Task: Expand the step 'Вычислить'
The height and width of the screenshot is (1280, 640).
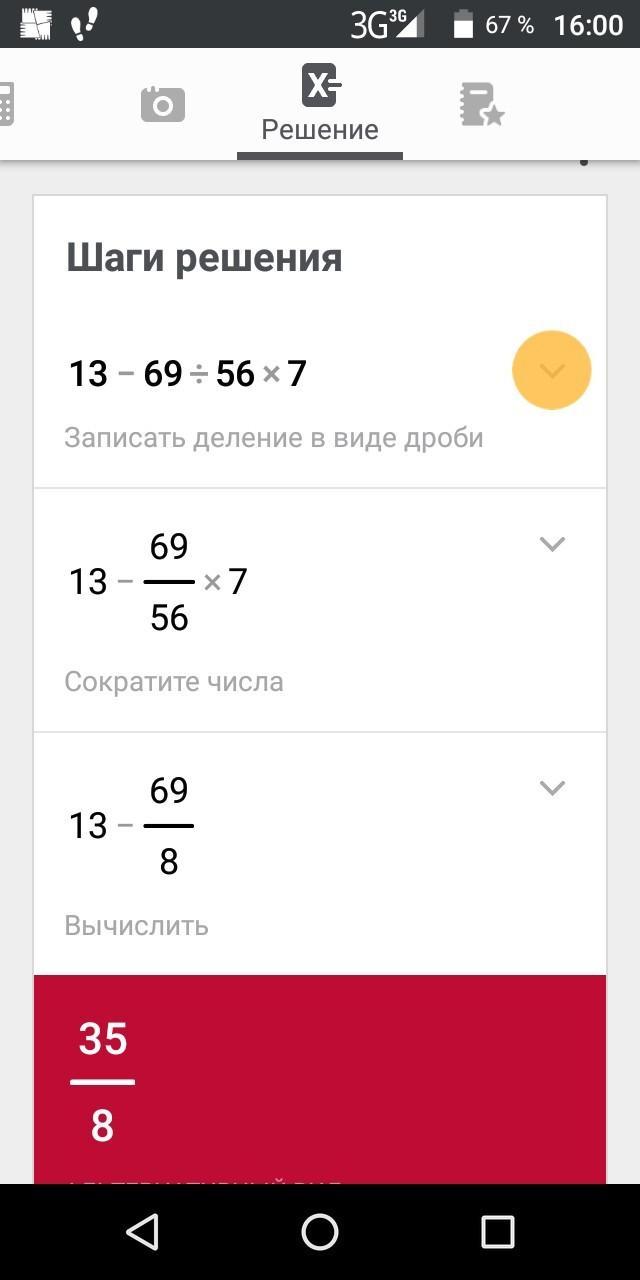Action: (552, 788)
